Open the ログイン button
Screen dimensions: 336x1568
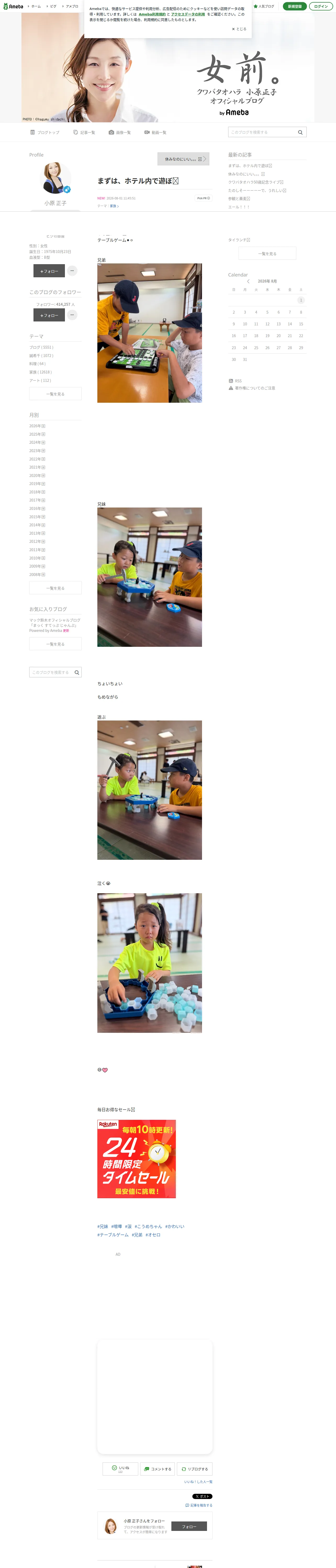[x=321, y=6]
